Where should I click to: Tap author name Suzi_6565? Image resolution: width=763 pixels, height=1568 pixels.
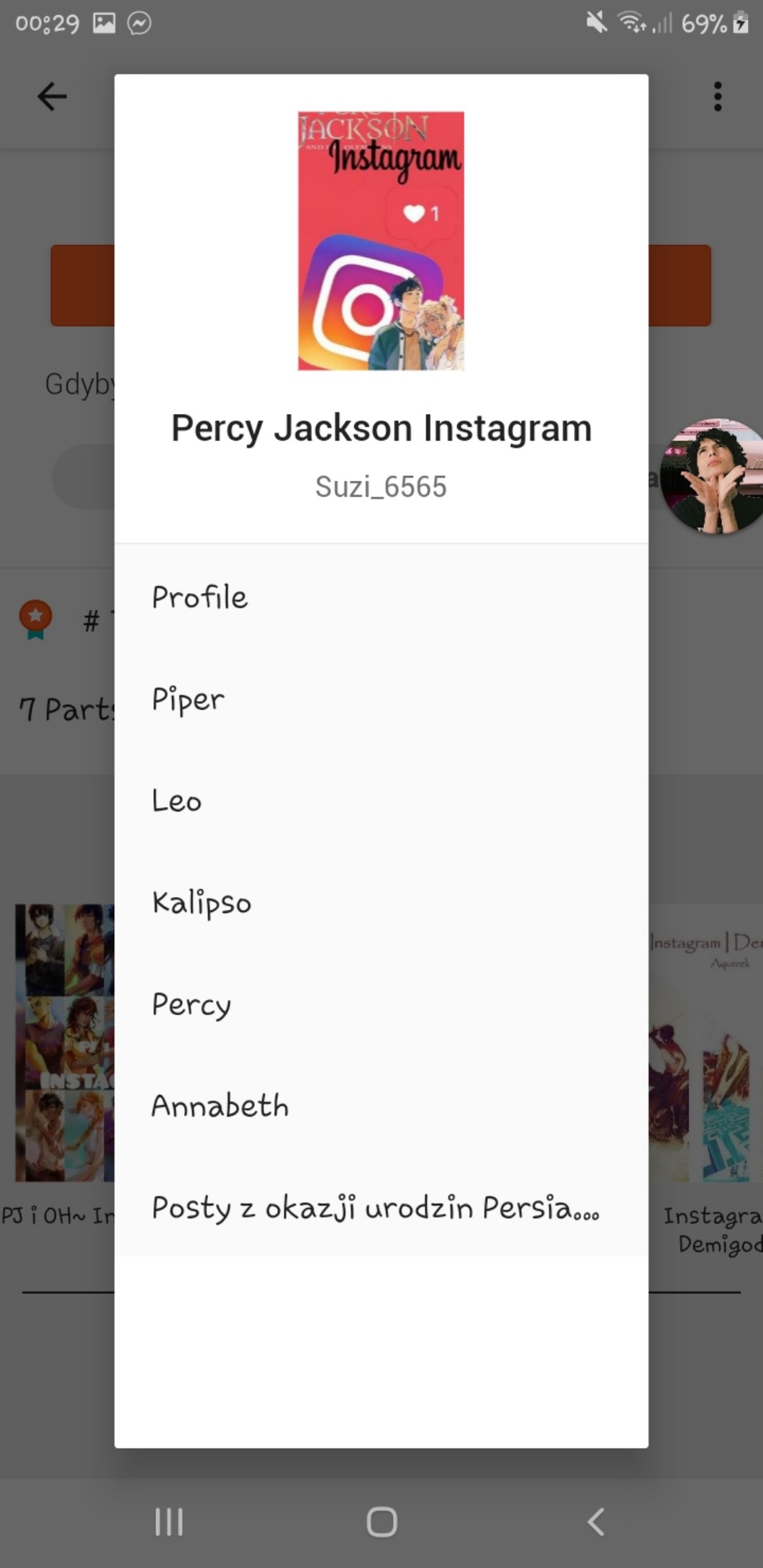coord(381,487)
